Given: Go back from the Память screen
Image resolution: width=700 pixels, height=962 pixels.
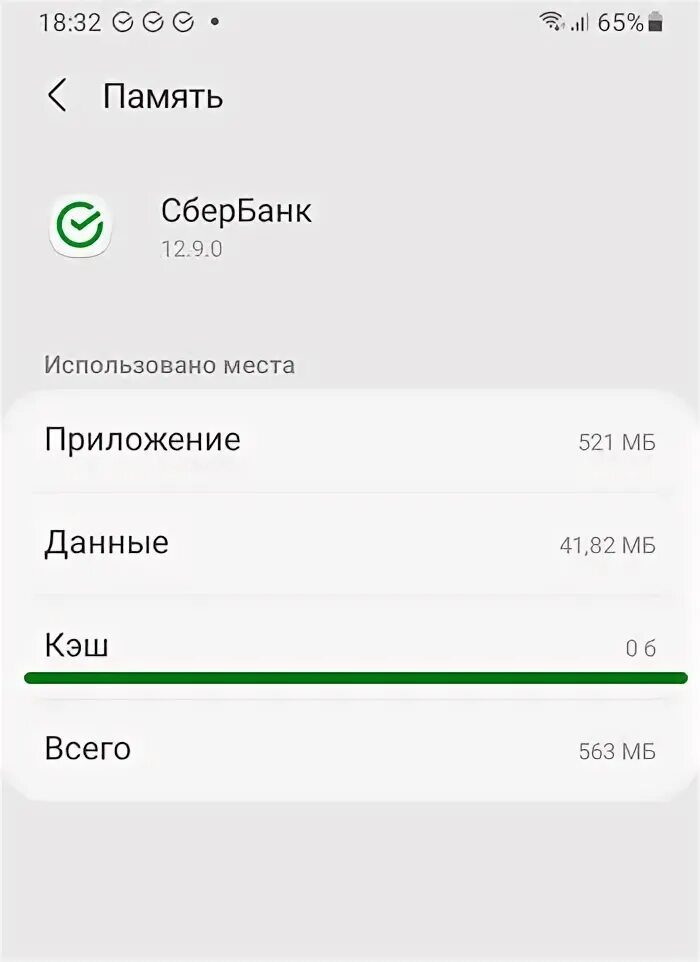Looking at the screenshot, I should (57, 96).
